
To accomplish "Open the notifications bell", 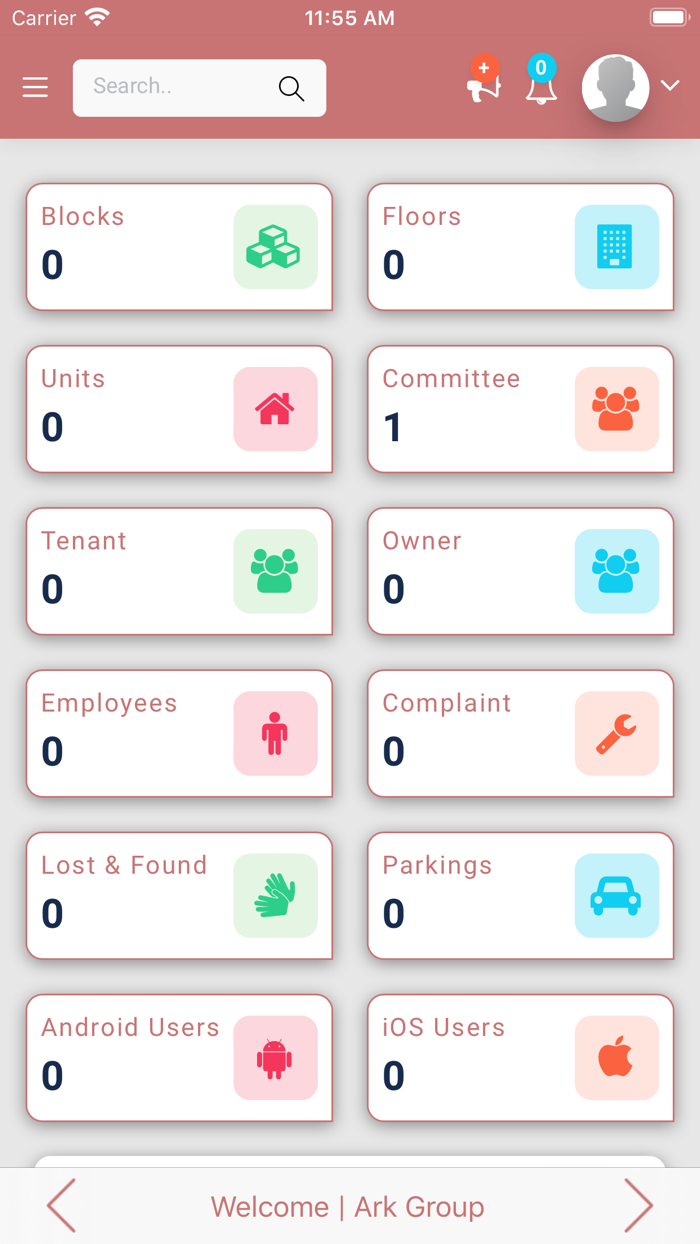I will [541, 80].
